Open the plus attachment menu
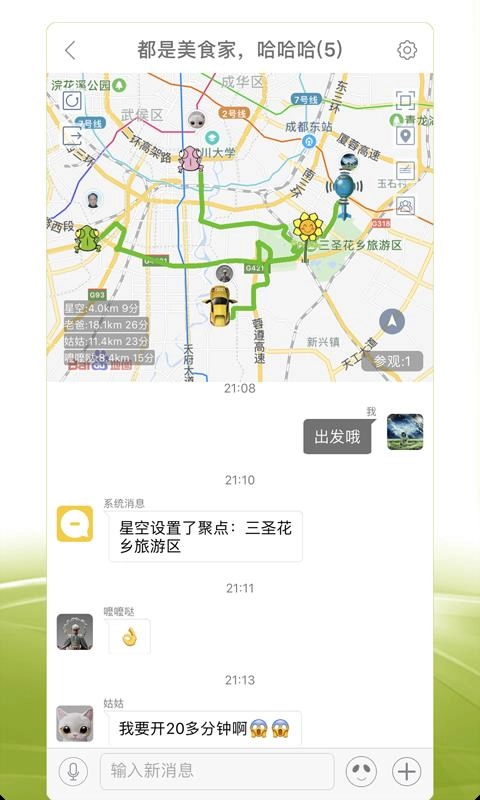Image resolution: width=480 pixels, height=800 pixels. click(x=407, y=771)
